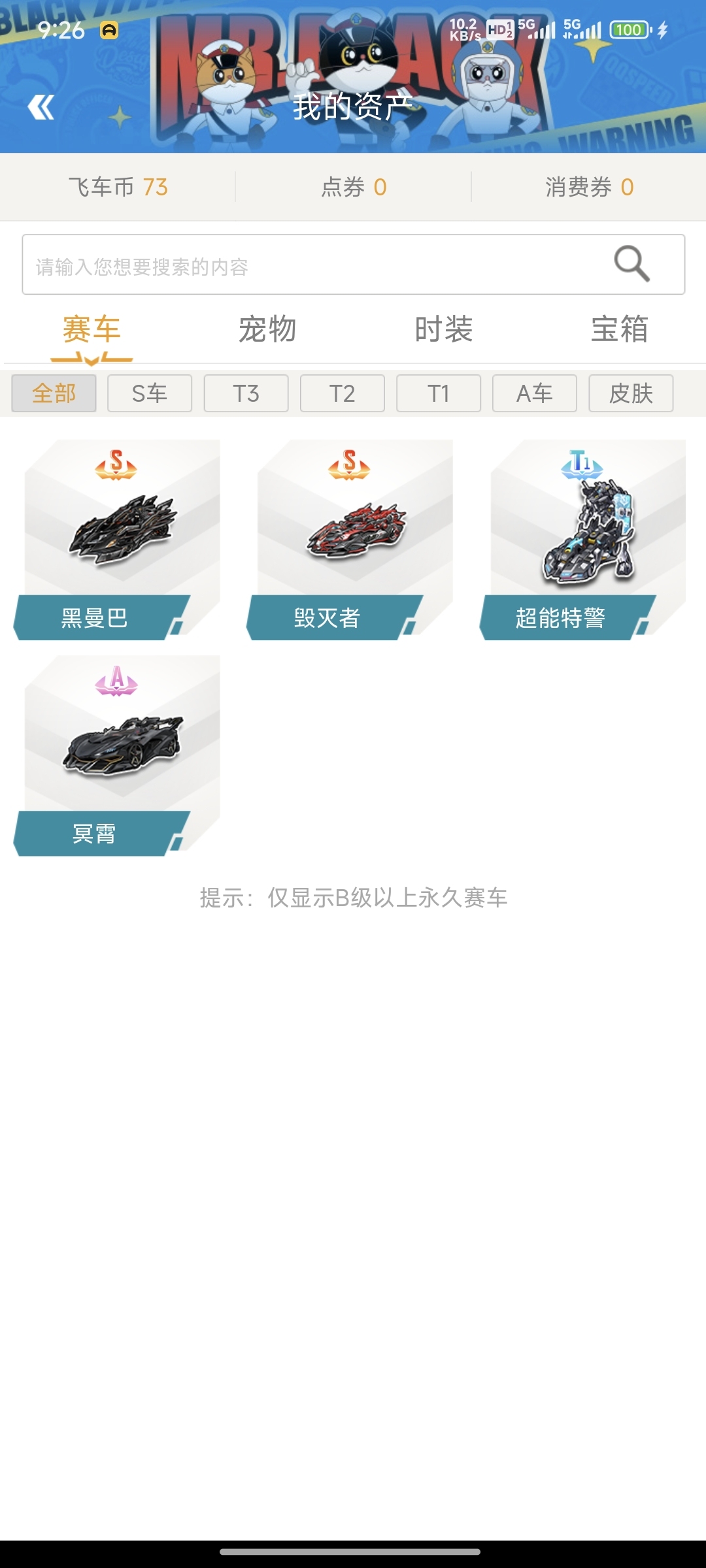Open the 超能特警 car card
This screenshot has width=706, height=1568.
click(x=583, y=540)
